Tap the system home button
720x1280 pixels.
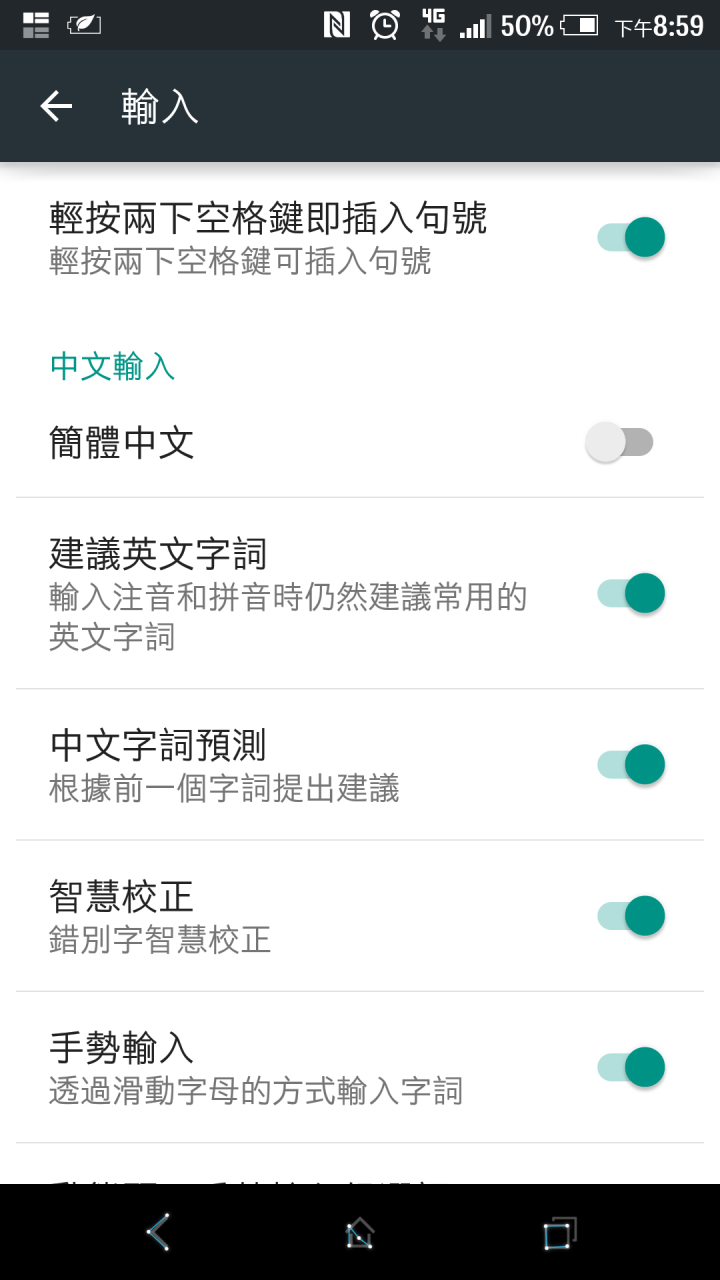click(360, 1233)
